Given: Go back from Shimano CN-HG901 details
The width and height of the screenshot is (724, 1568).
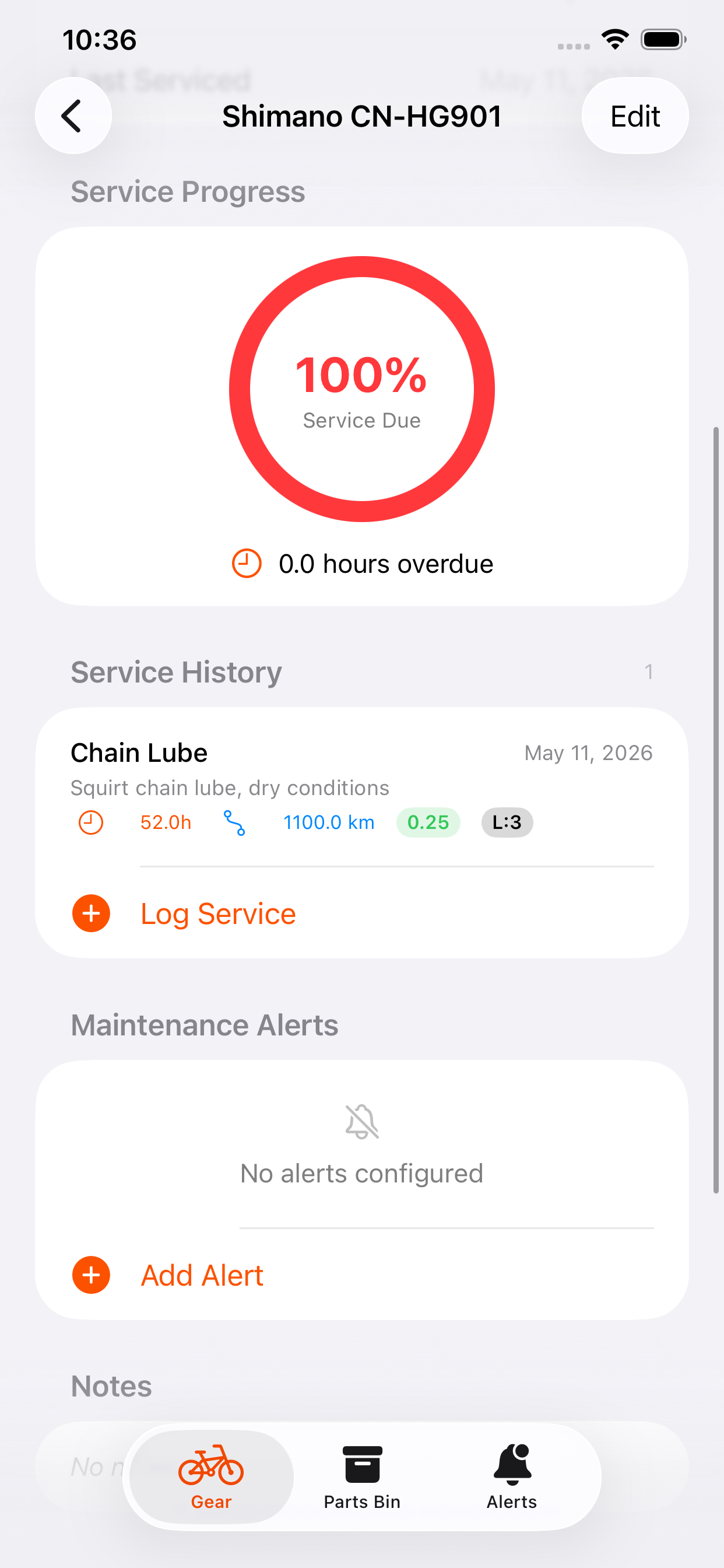Looking at the screenshot, I should click(73, 116).
